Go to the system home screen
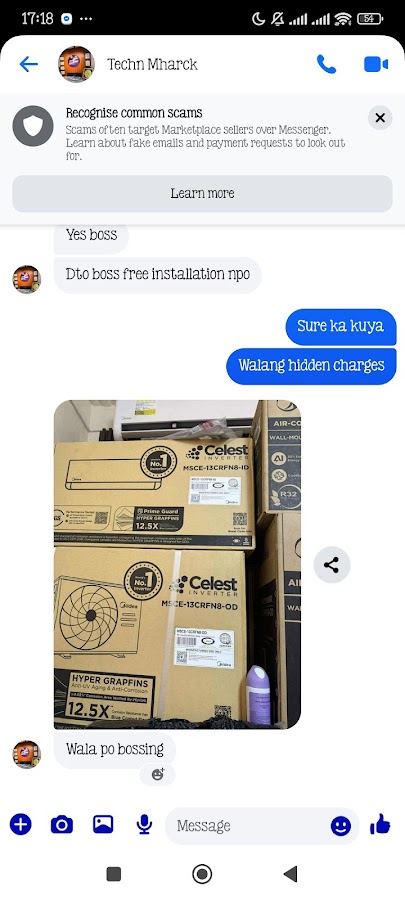This screenshot has width=405, height=900. (202, 874)
